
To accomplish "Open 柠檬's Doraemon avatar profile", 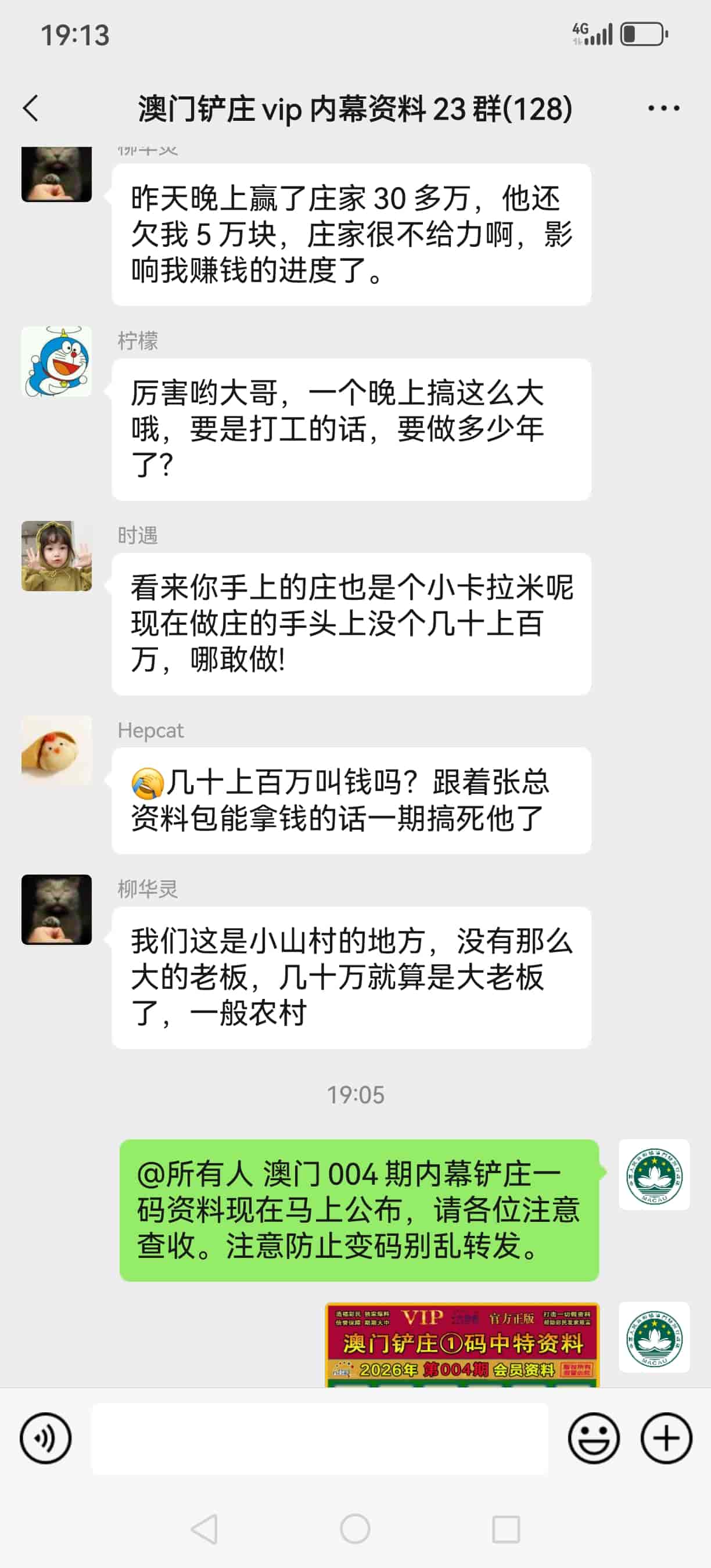I will [56, 362].
